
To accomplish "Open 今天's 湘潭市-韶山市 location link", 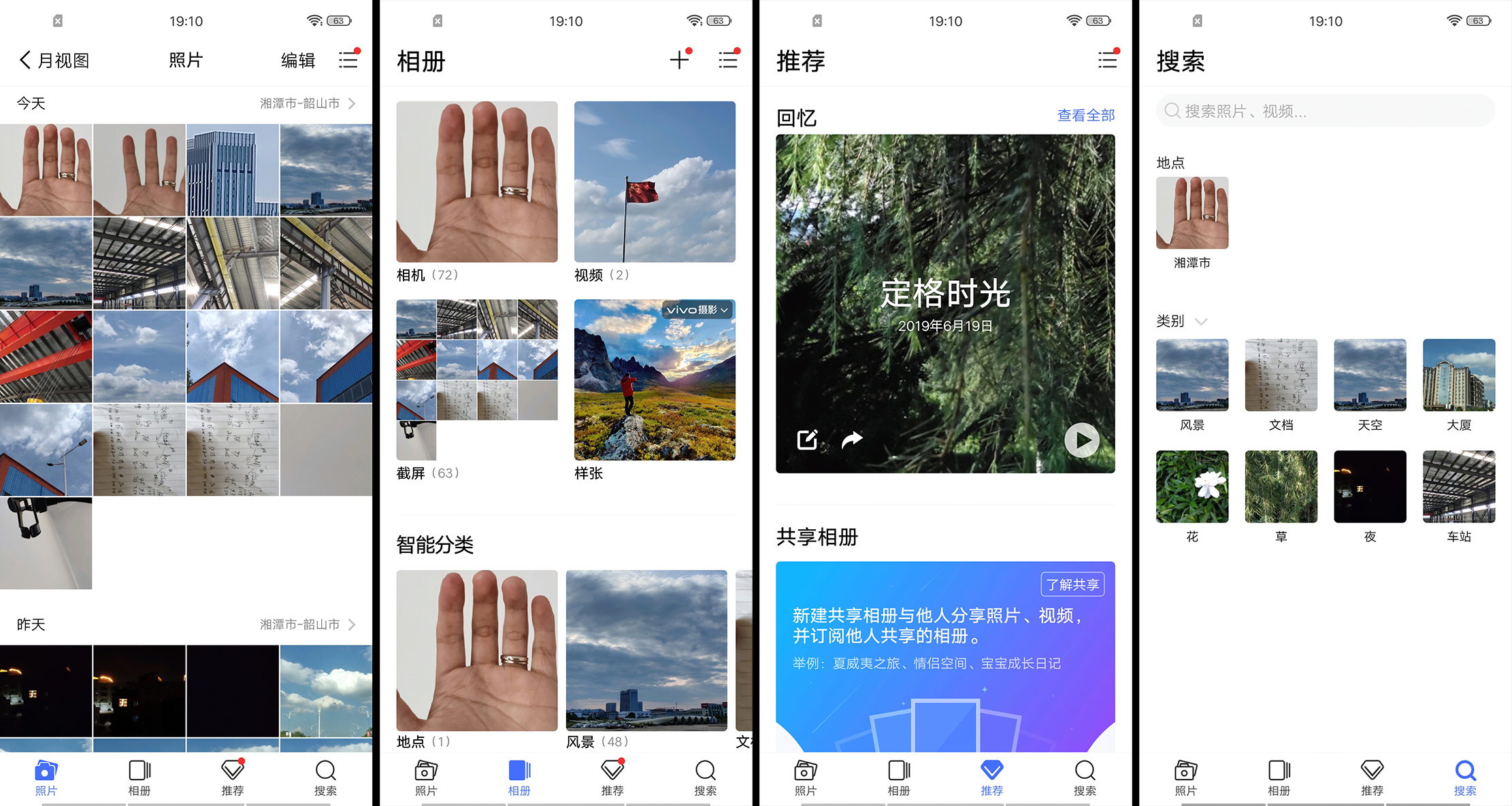I will [x=308, y=103].
